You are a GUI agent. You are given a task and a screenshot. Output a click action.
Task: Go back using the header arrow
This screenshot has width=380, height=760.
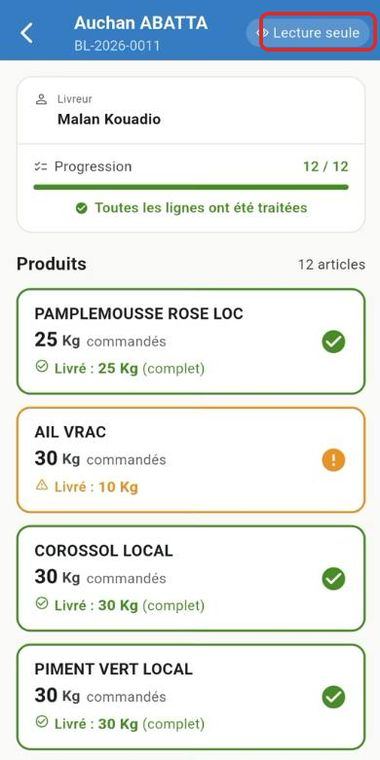pyautogui.click(x=27, y=33)
